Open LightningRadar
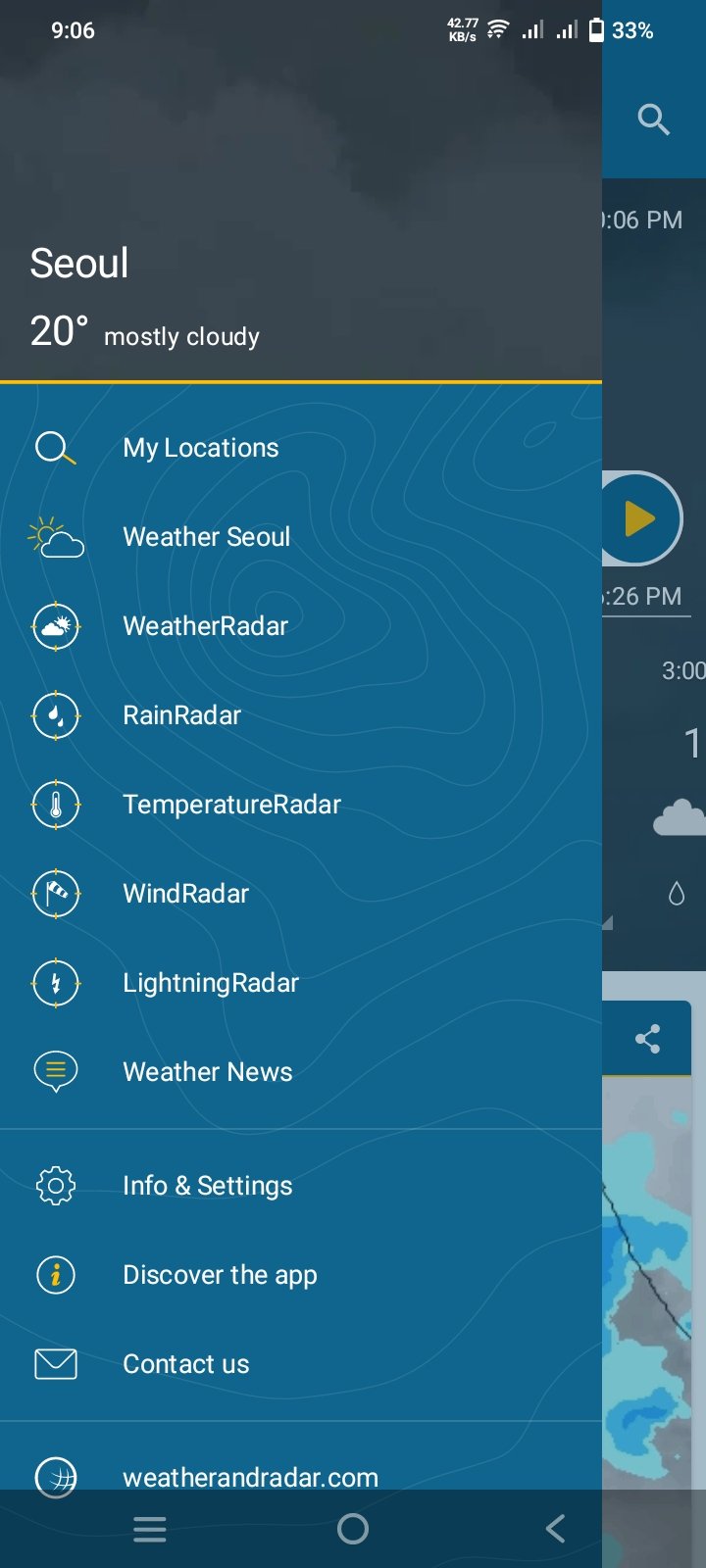706x1568 pixels. pyautogui.click(x=210, y=983)
